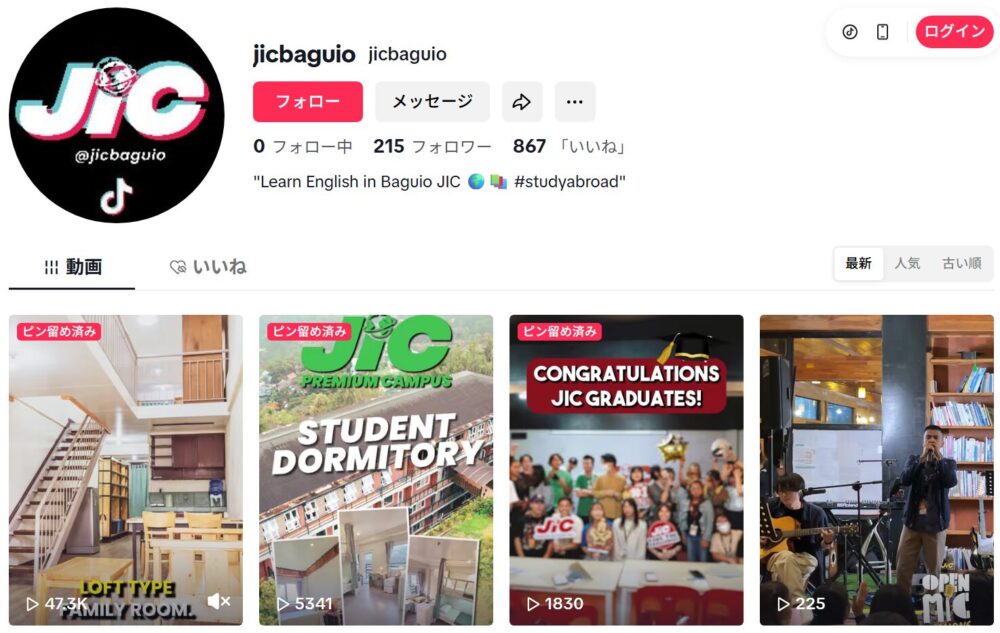1000x633 pixels.
Task: Follow jicbaguio with the フォロー button
Action: (x=307, y=102)
